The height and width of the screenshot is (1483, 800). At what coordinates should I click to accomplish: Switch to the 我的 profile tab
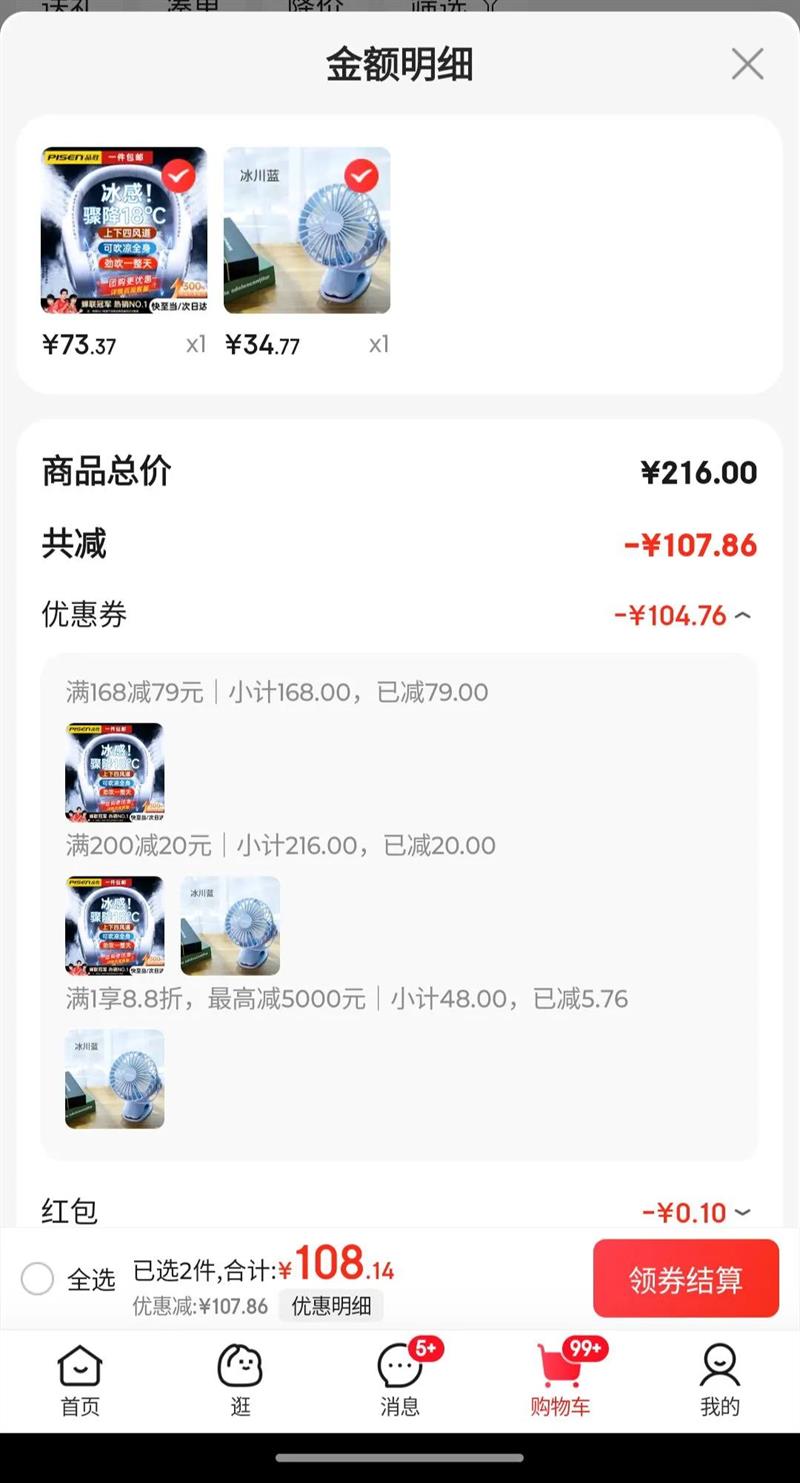pyautogui.click(x=719, y=1381)
